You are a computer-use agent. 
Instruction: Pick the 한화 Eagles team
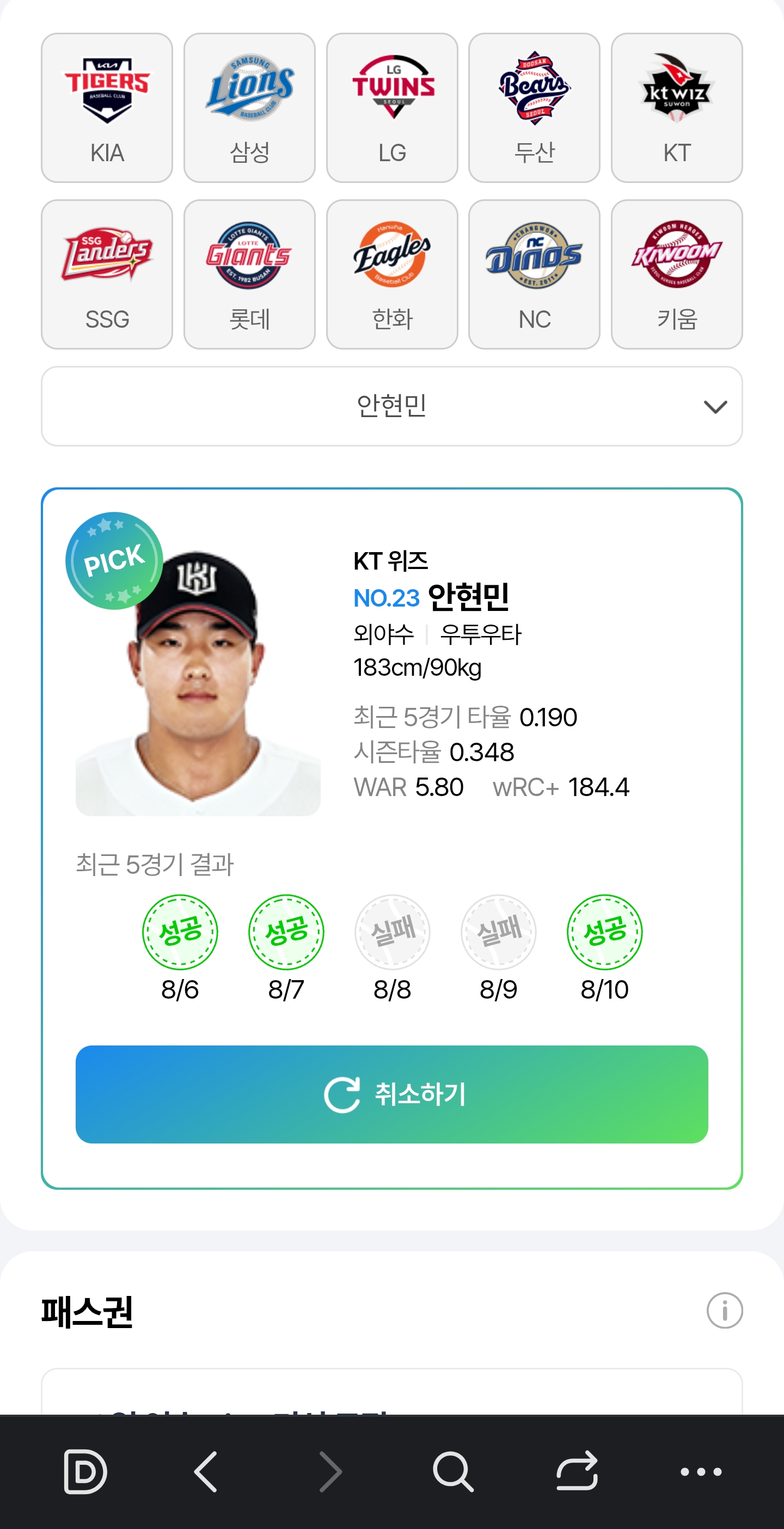391,274
